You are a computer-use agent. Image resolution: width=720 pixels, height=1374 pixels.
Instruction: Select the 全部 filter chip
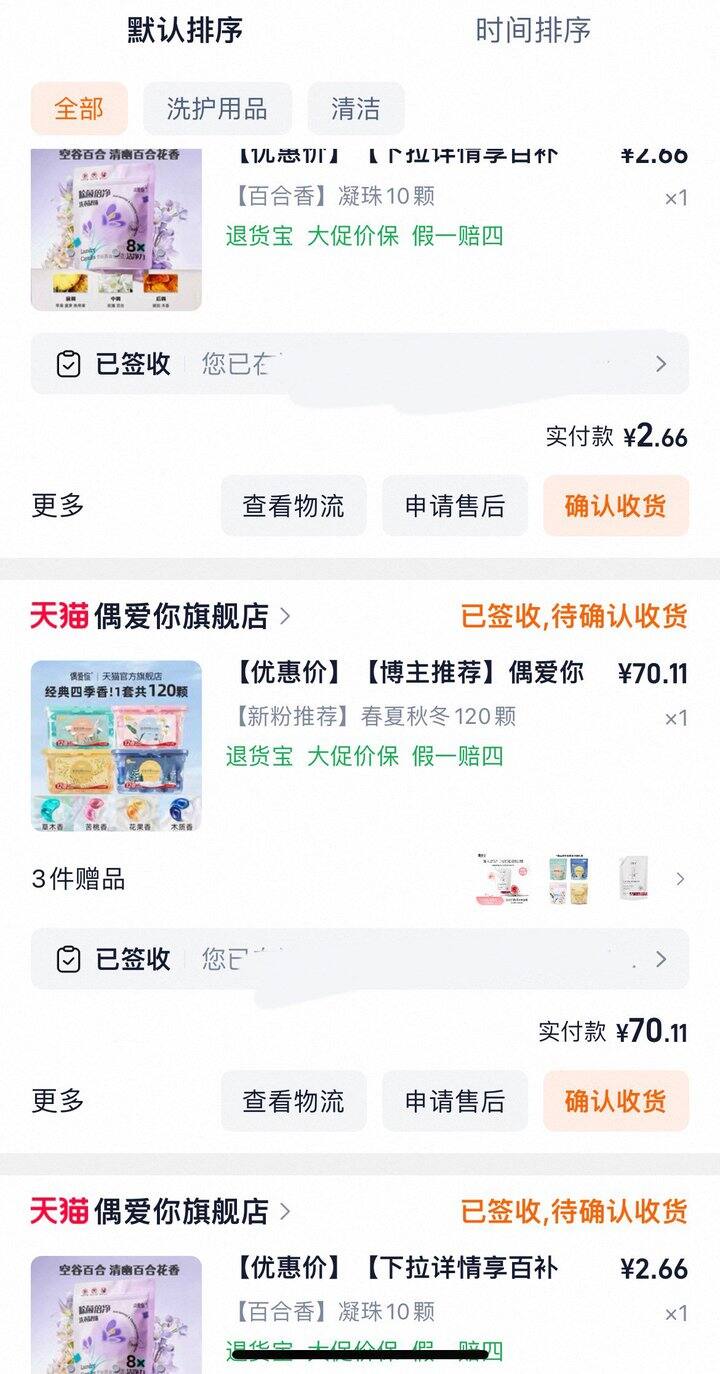[x=79, y=108]
